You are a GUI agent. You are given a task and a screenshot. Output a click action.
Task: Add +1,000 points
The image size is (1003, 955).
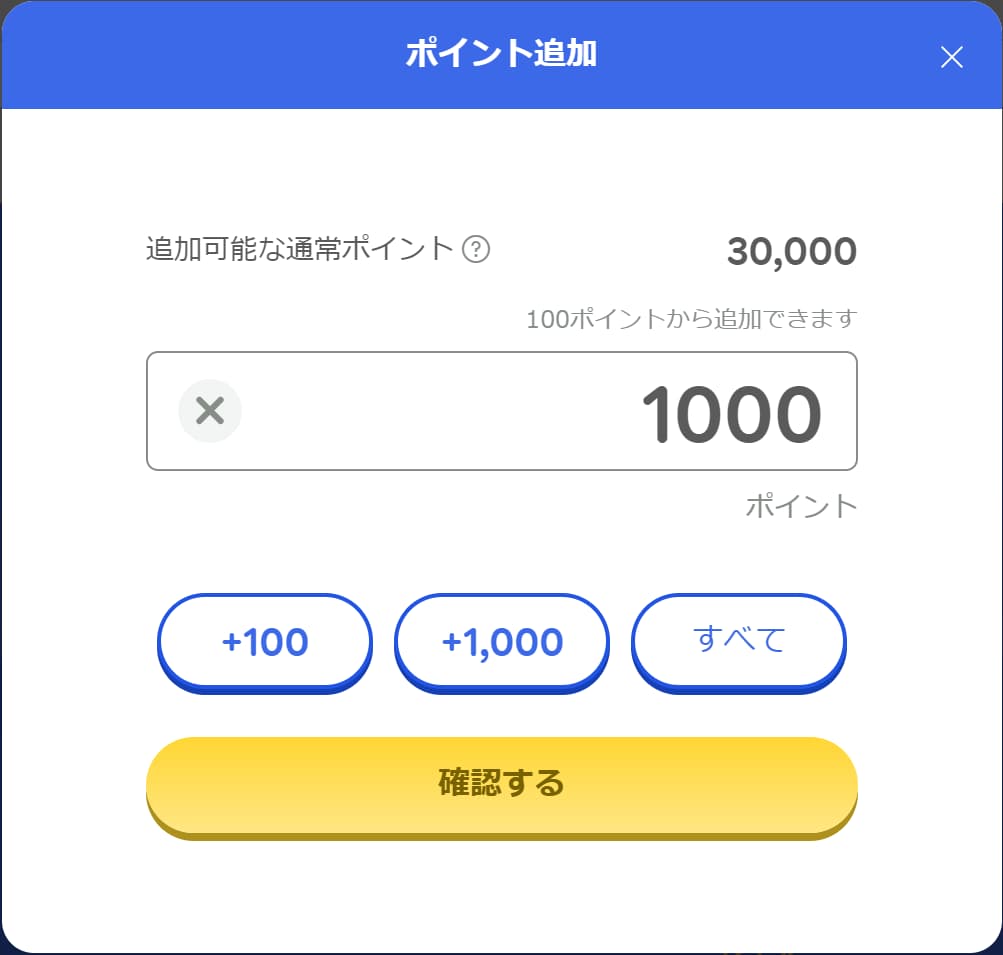click(x=502, y=641)
